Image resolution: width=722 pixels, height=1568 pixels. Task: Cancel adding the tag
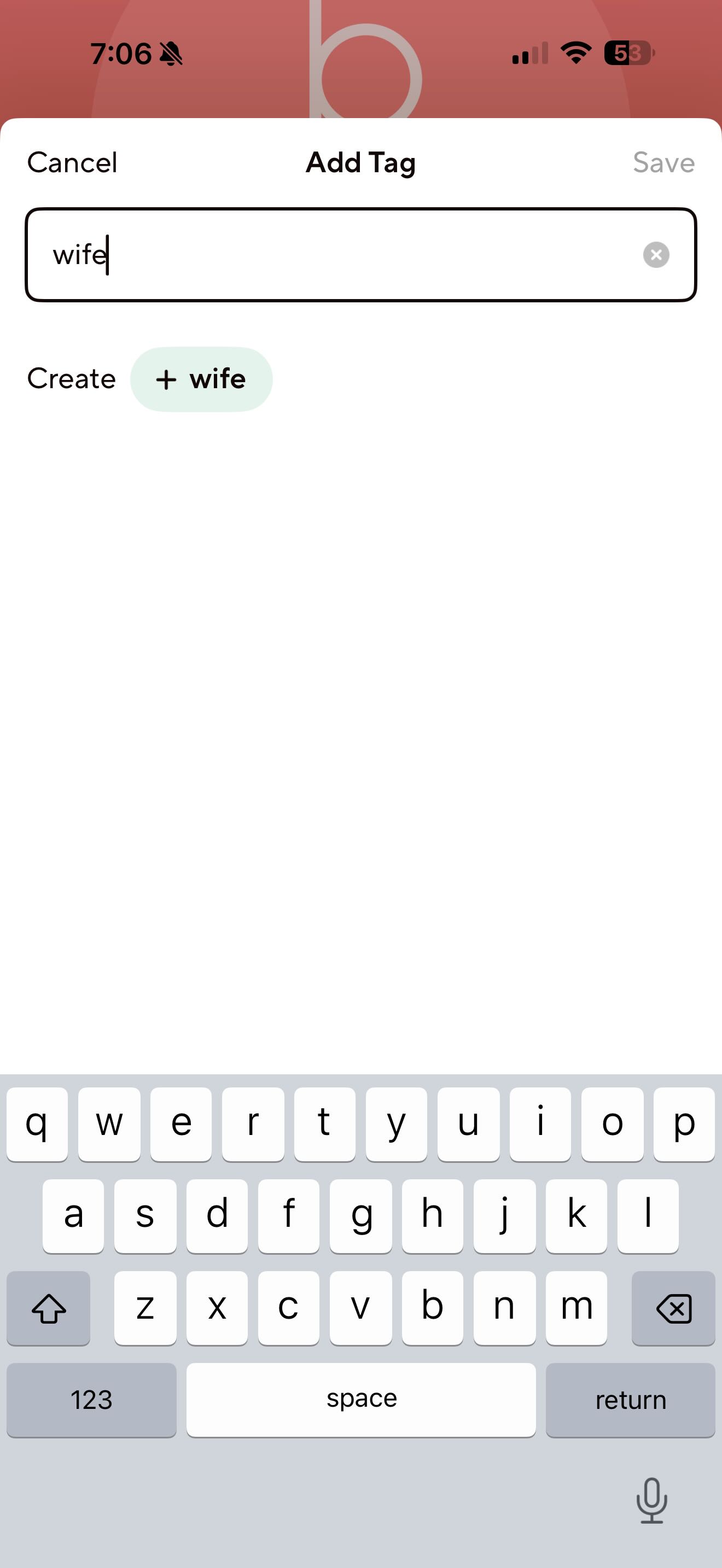pyautogui.click(x=72, y=162)
